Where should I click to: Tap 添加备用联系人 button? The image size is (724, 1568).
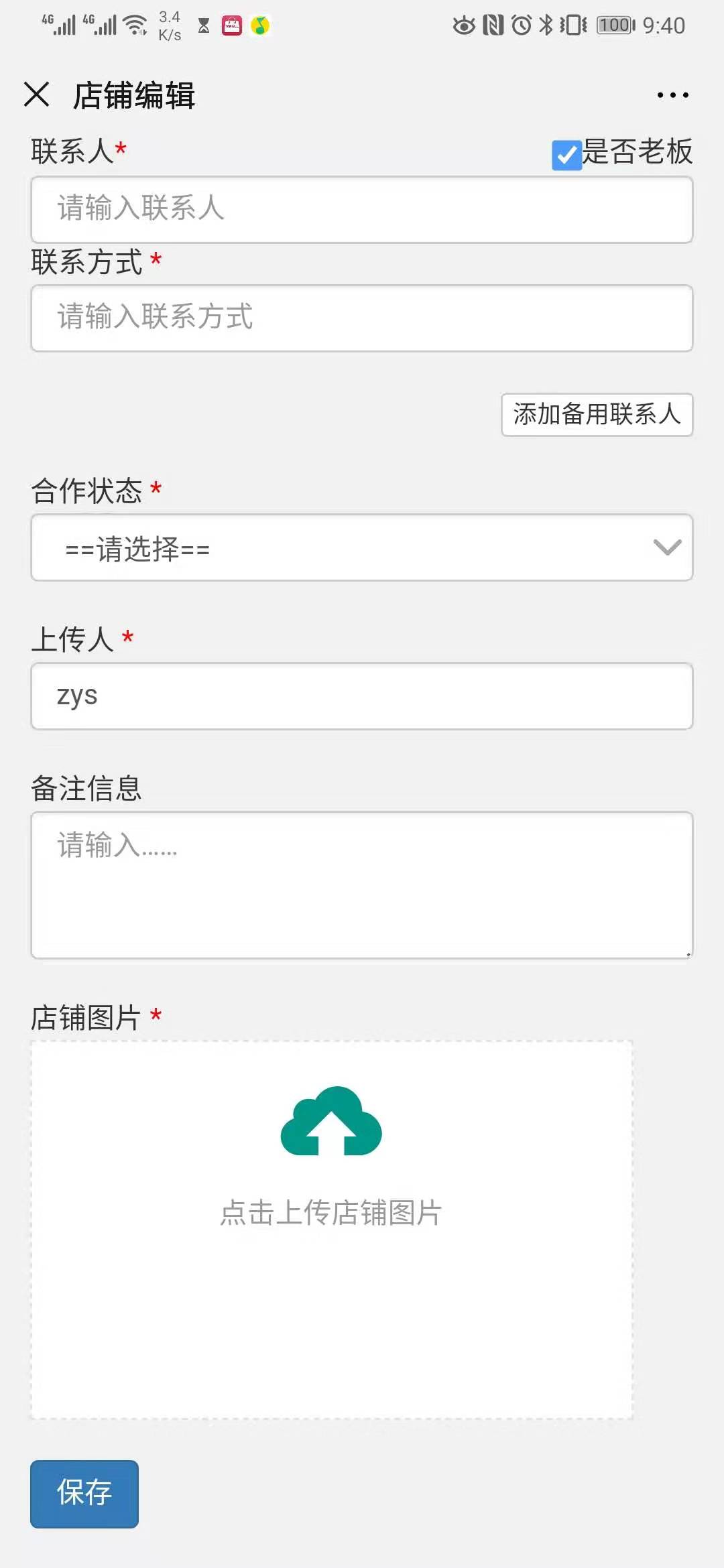pos(597,414)
